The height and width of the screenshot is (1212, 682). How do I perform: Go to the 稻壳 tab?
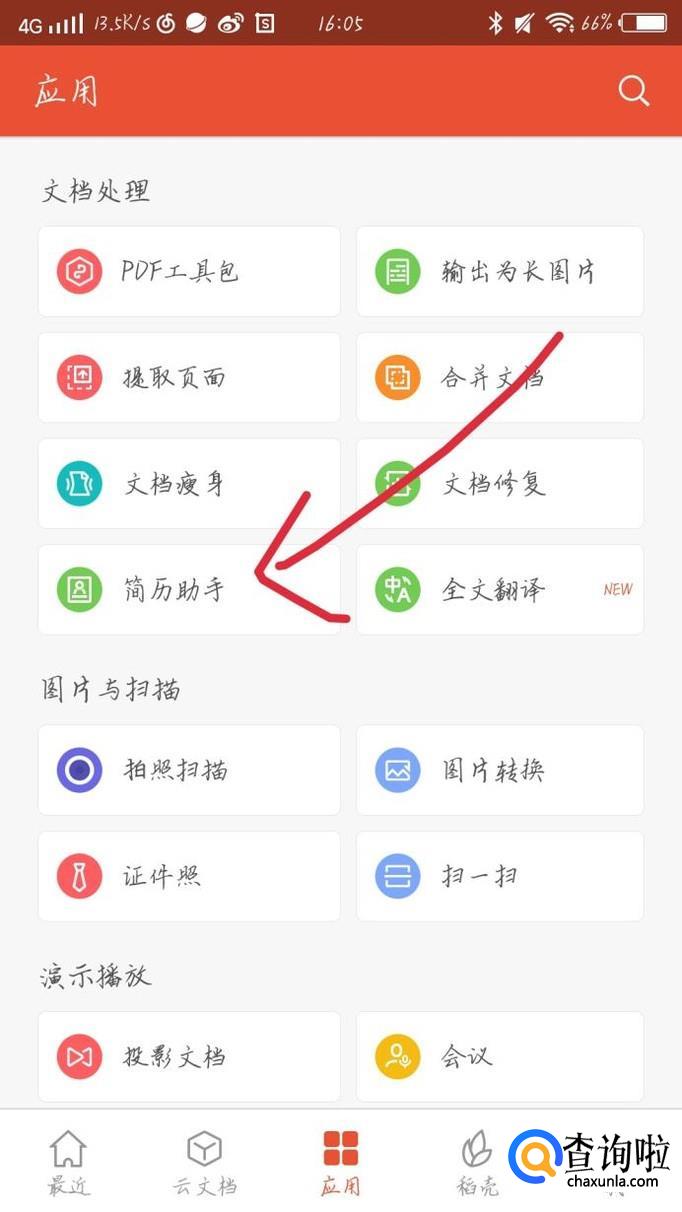pos(477,1162)
